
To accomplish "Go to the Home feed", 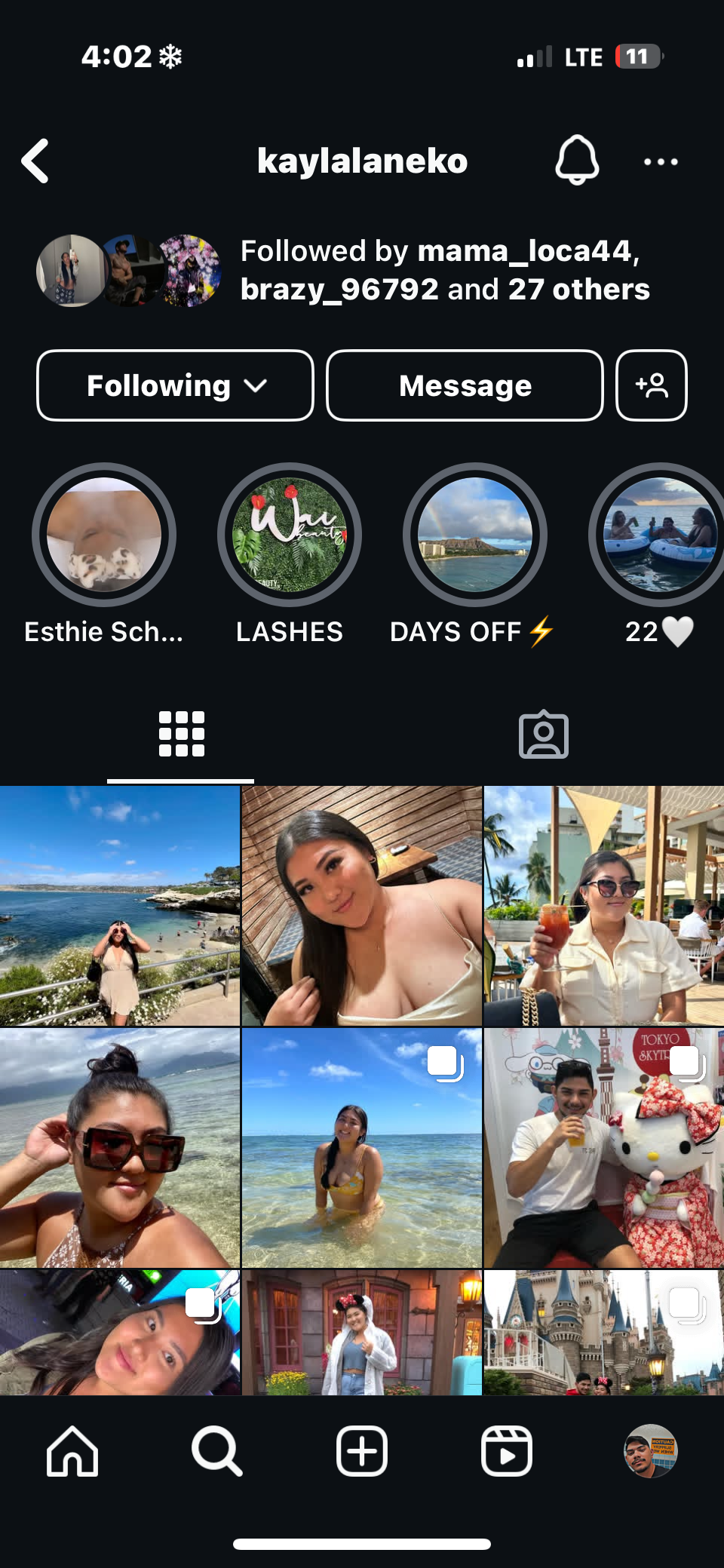I will (72, 1450).
